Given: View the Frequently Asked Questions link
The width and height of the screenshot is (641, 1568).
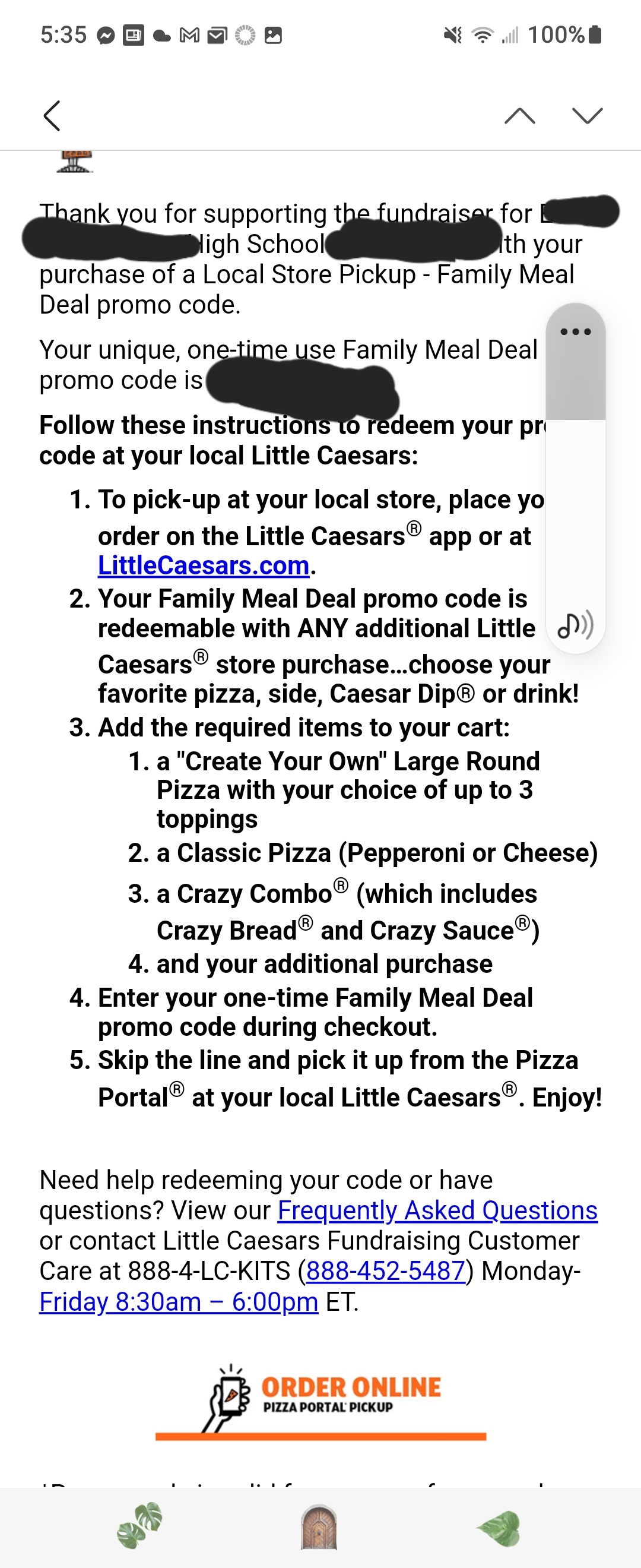Looking at the screenshot, I should pos(437,1210).
